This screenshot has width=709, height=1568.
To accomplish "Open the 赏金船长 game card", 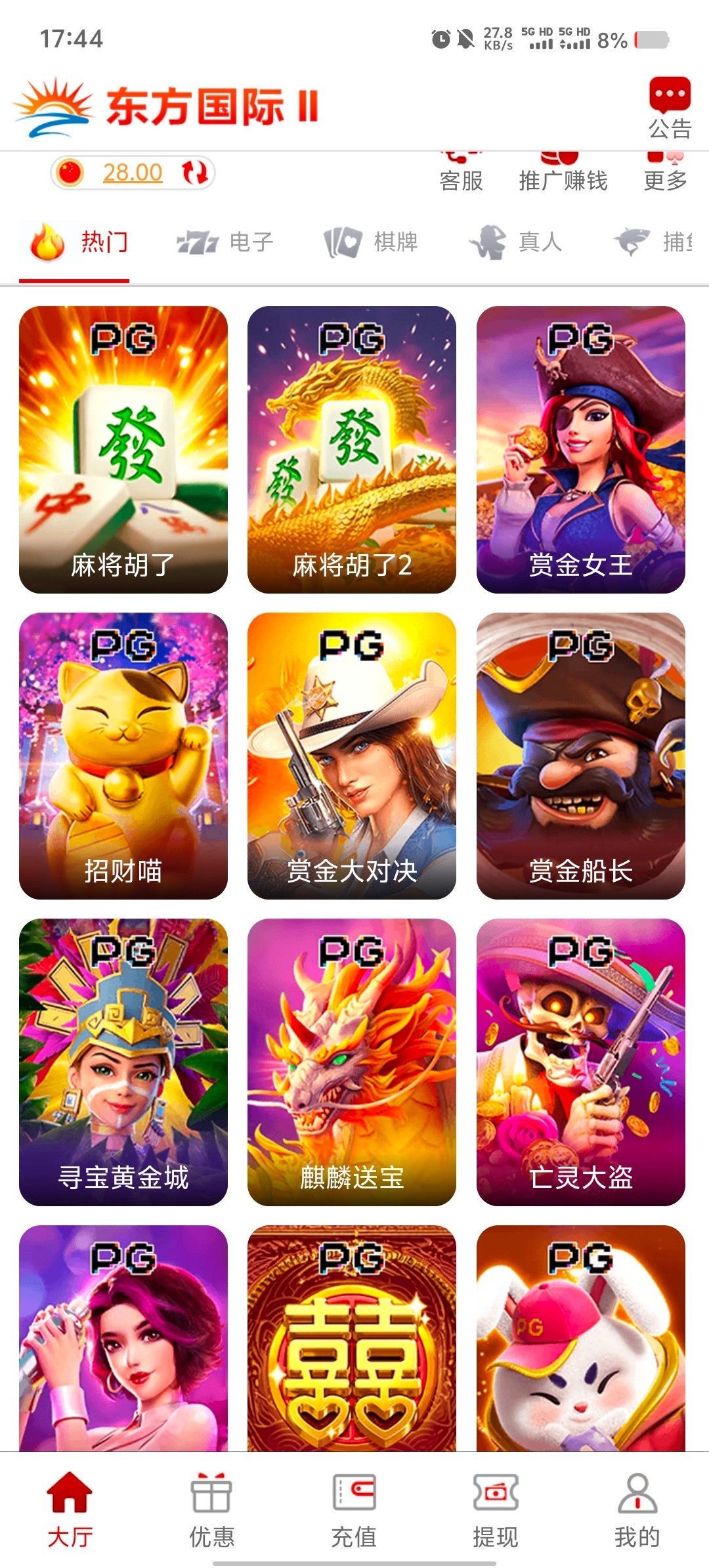I will coord(580,756).
